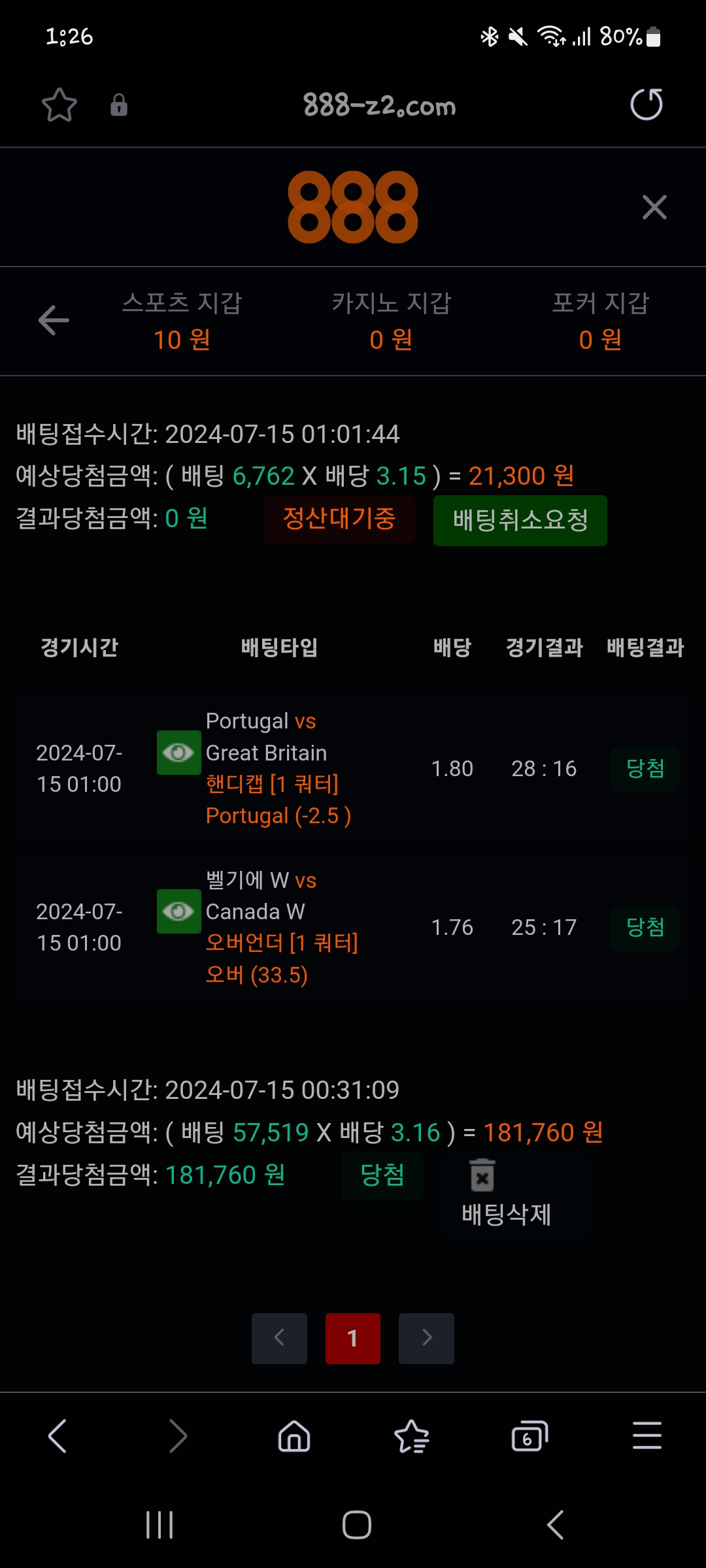Select page 1 in pagination
706x1568 pixels.
pyautogui.click(x=353, y=1338)
